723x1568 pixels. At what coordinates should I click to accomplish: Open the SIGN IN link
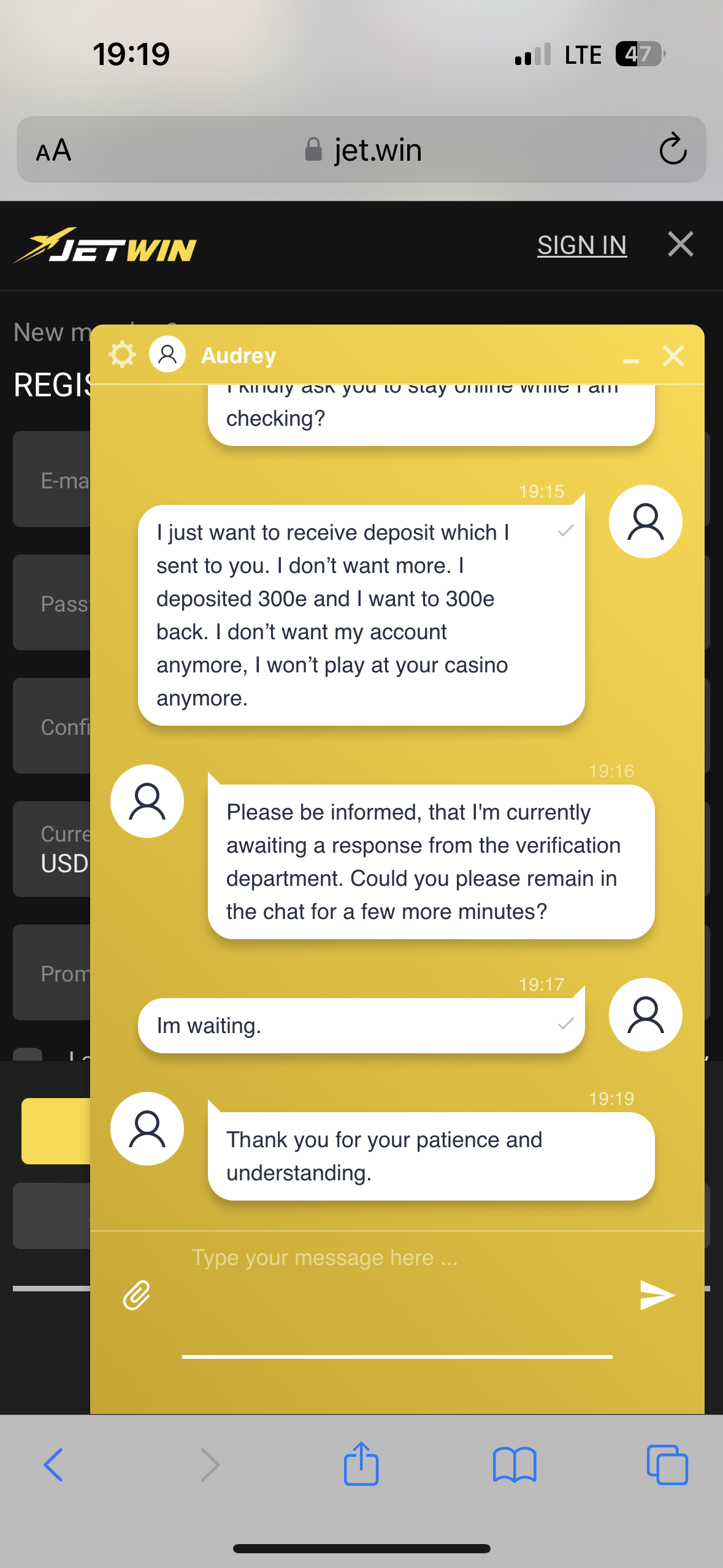tap(582, 245)
